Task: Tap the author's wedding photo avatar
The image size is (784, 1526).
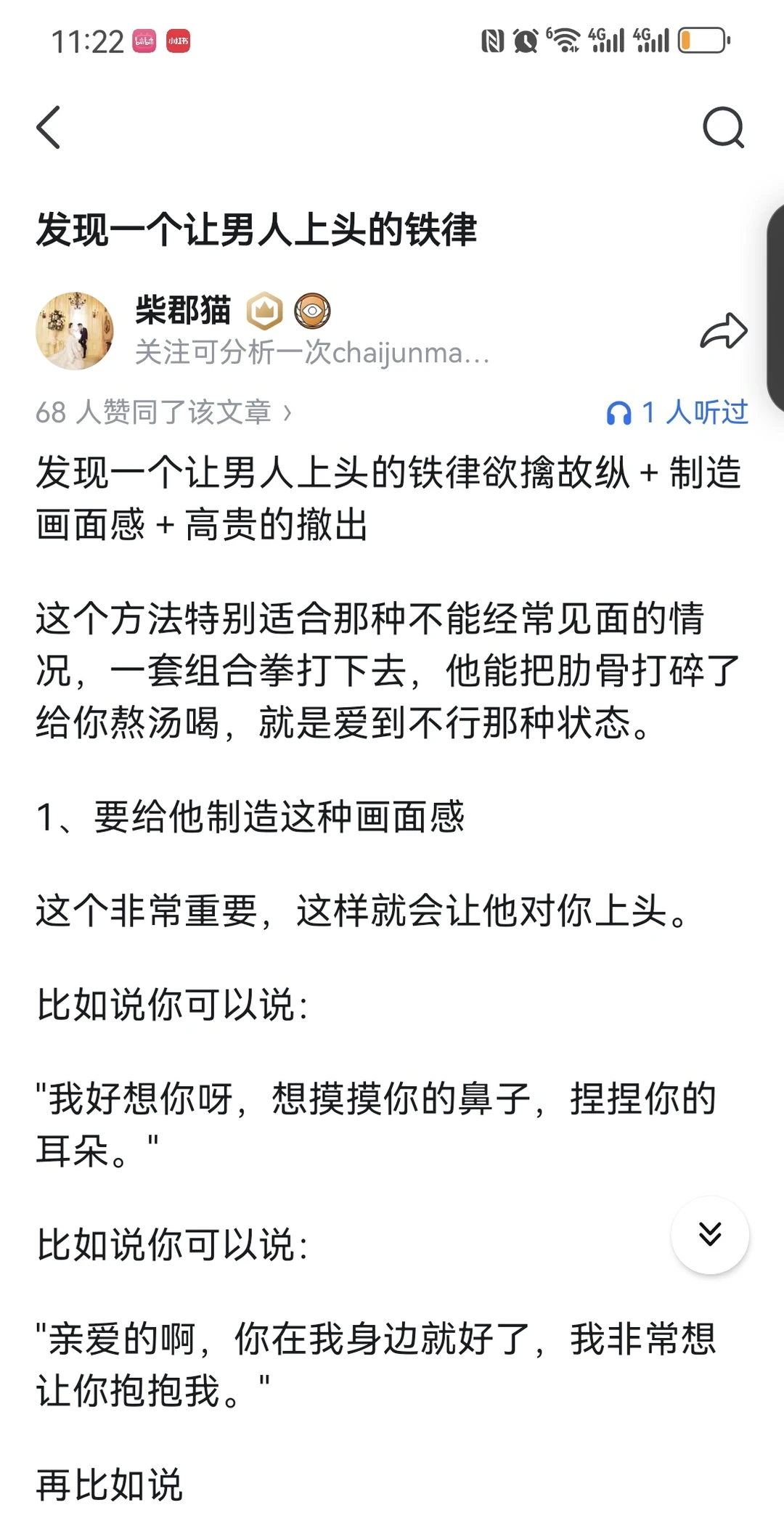Action: (x=75, y=330)
